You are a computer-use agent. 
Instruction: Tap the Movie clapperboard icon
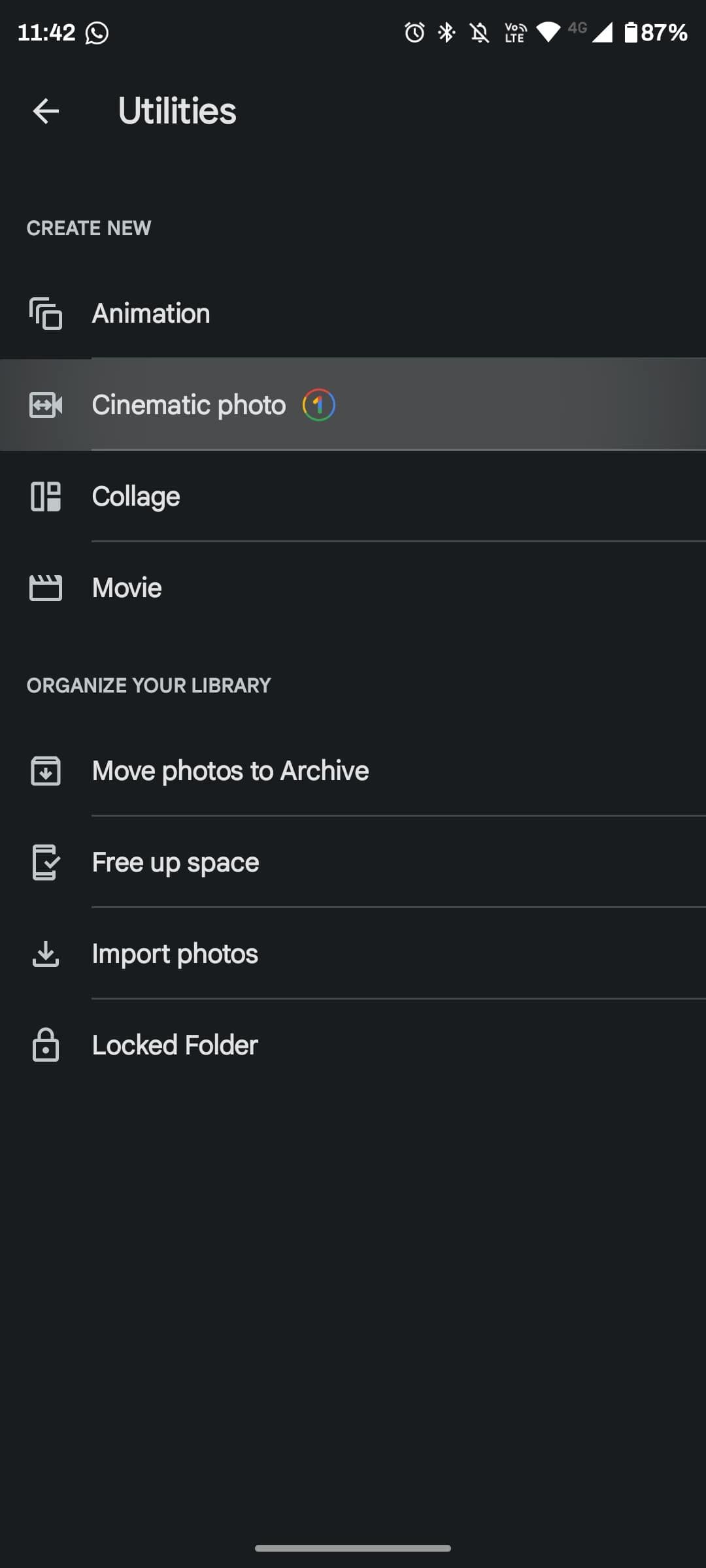pos(46,587)
